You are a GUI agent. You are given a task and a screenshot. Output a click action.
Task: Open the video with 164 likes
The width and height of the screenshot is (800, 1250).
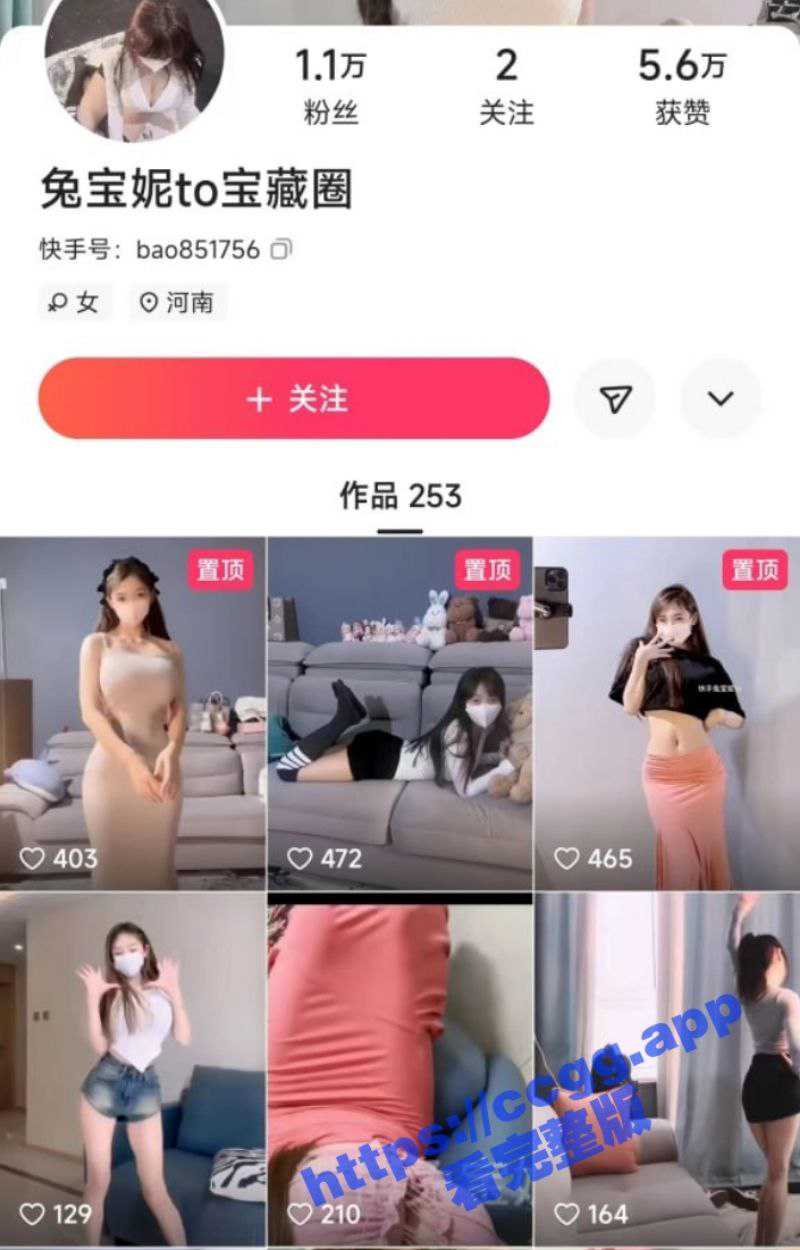pyautogui.click(x=667, y=1070)
